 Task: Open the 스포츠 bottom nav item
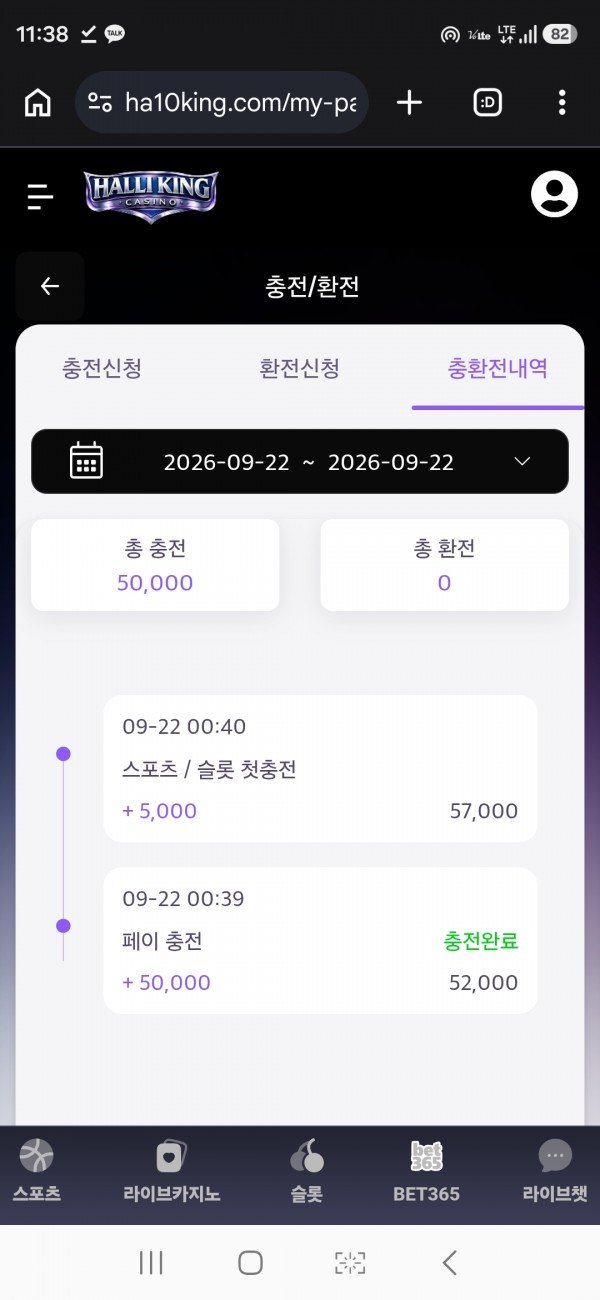coord(36,1172)
